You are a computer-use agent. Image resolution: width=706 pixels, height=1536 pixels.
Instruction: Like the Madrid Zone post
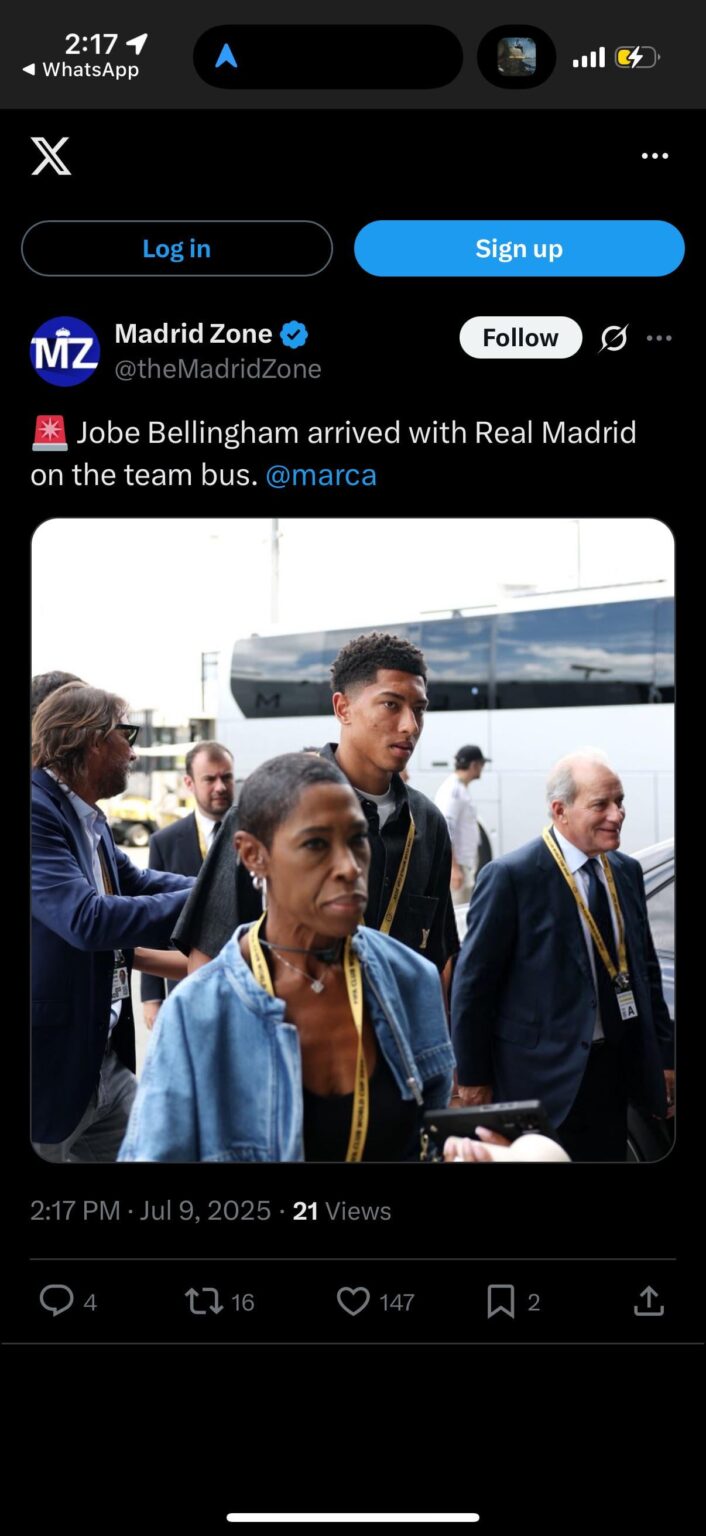coord(353,1300)
